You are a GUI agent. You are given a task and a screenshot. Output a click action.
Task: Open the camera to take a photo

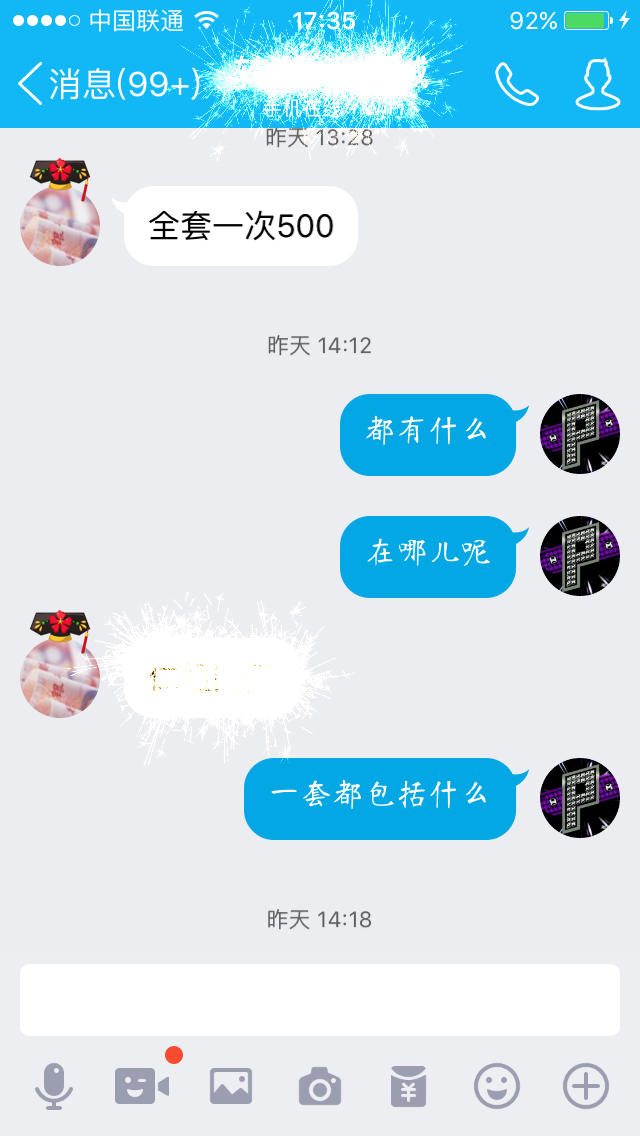click(x=320, y=1086)
